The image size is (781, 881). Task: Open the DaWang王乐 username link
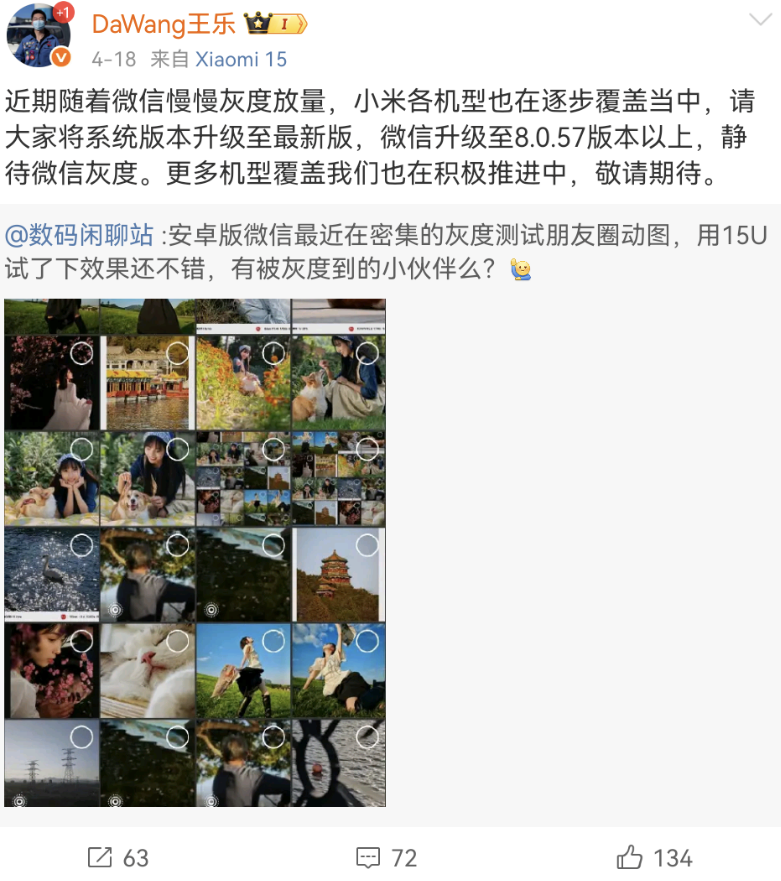(x=164, y=23)
